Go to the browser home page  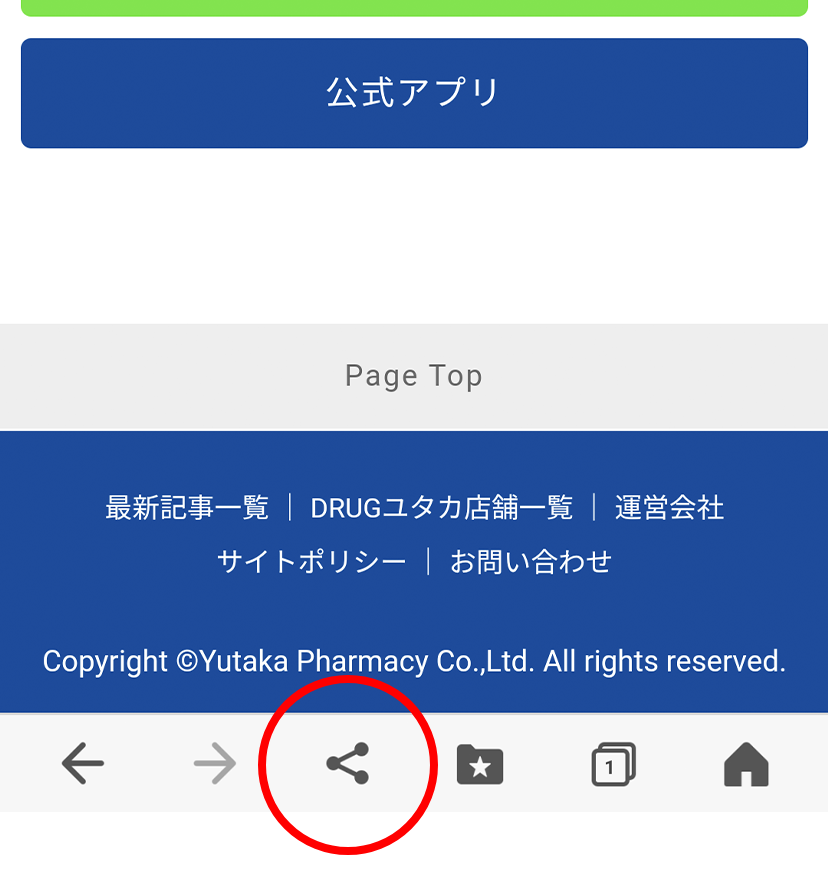(x=746, y=766)
